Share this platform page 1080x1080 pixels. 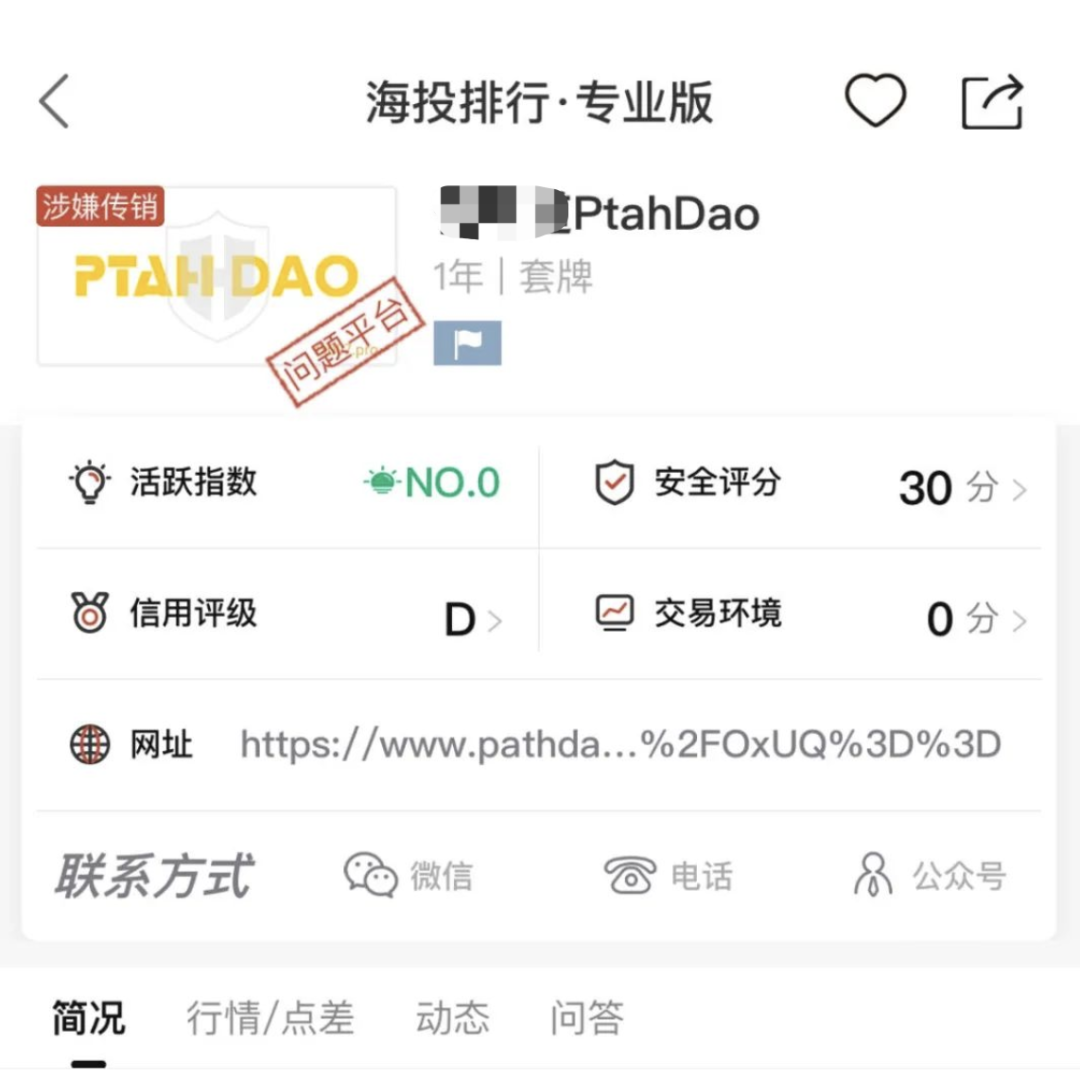992,102
